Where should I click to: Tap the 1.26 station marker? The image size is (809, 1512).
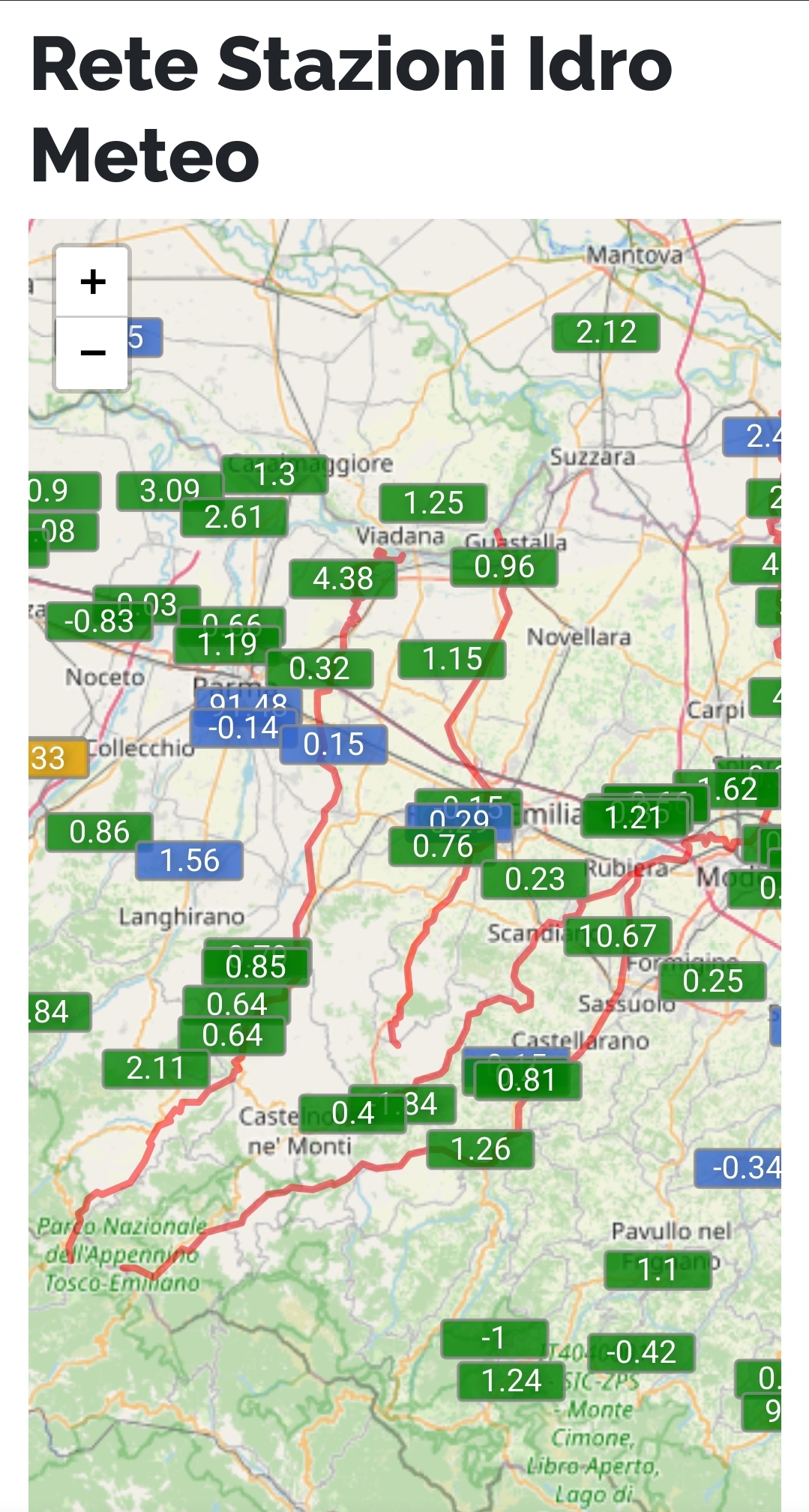tap(480, 1149)
